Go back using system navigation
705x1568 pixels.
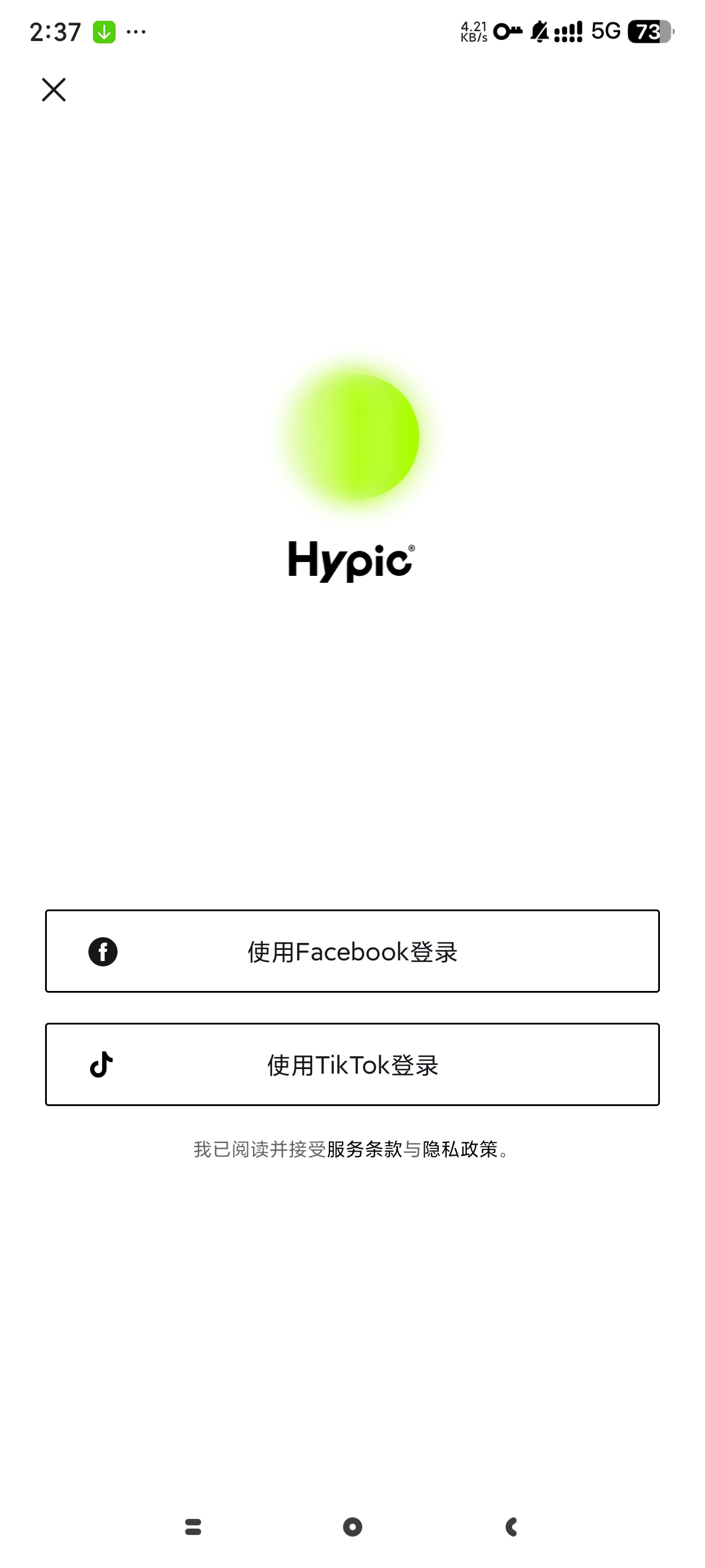point(511,1526)
